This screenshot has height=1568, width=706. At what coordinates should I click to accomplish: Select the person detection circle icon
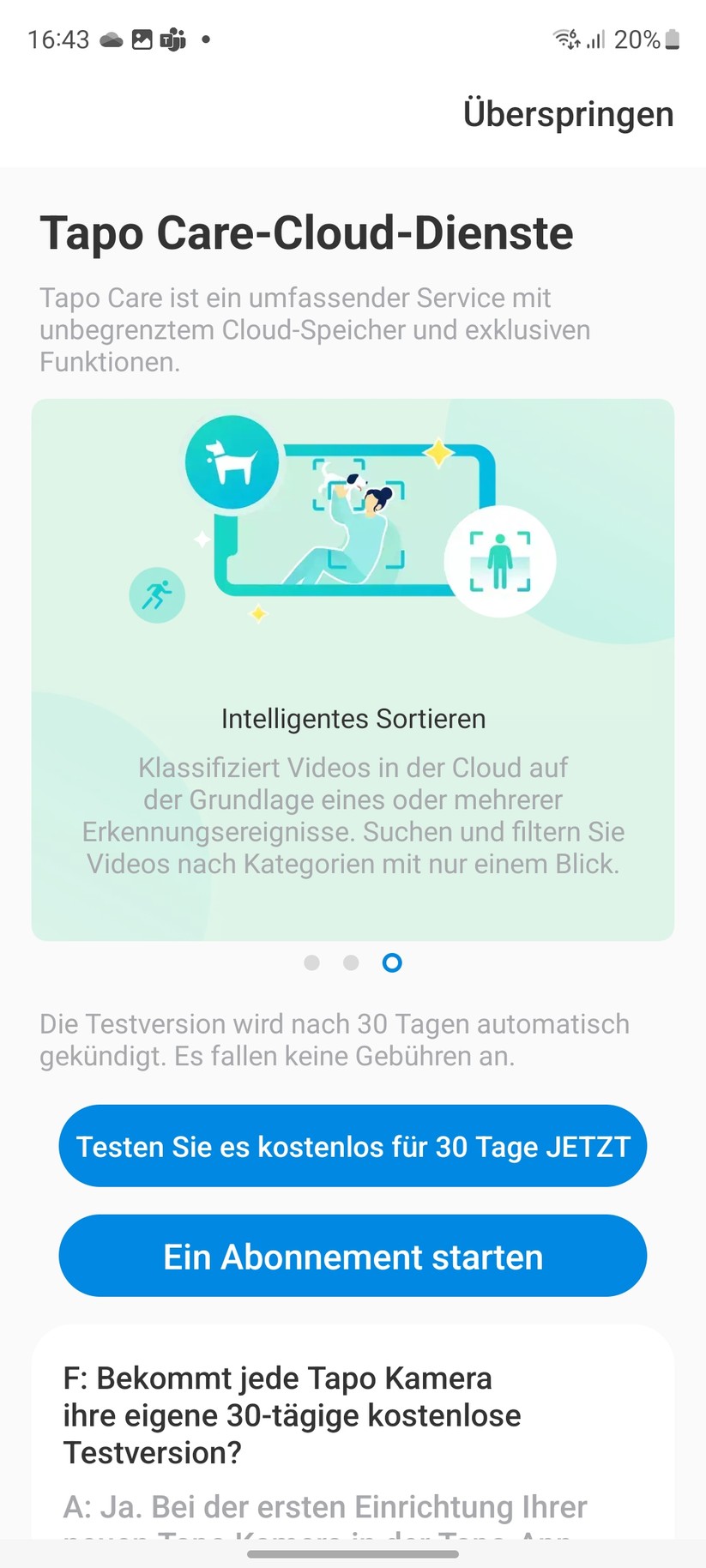500,562
